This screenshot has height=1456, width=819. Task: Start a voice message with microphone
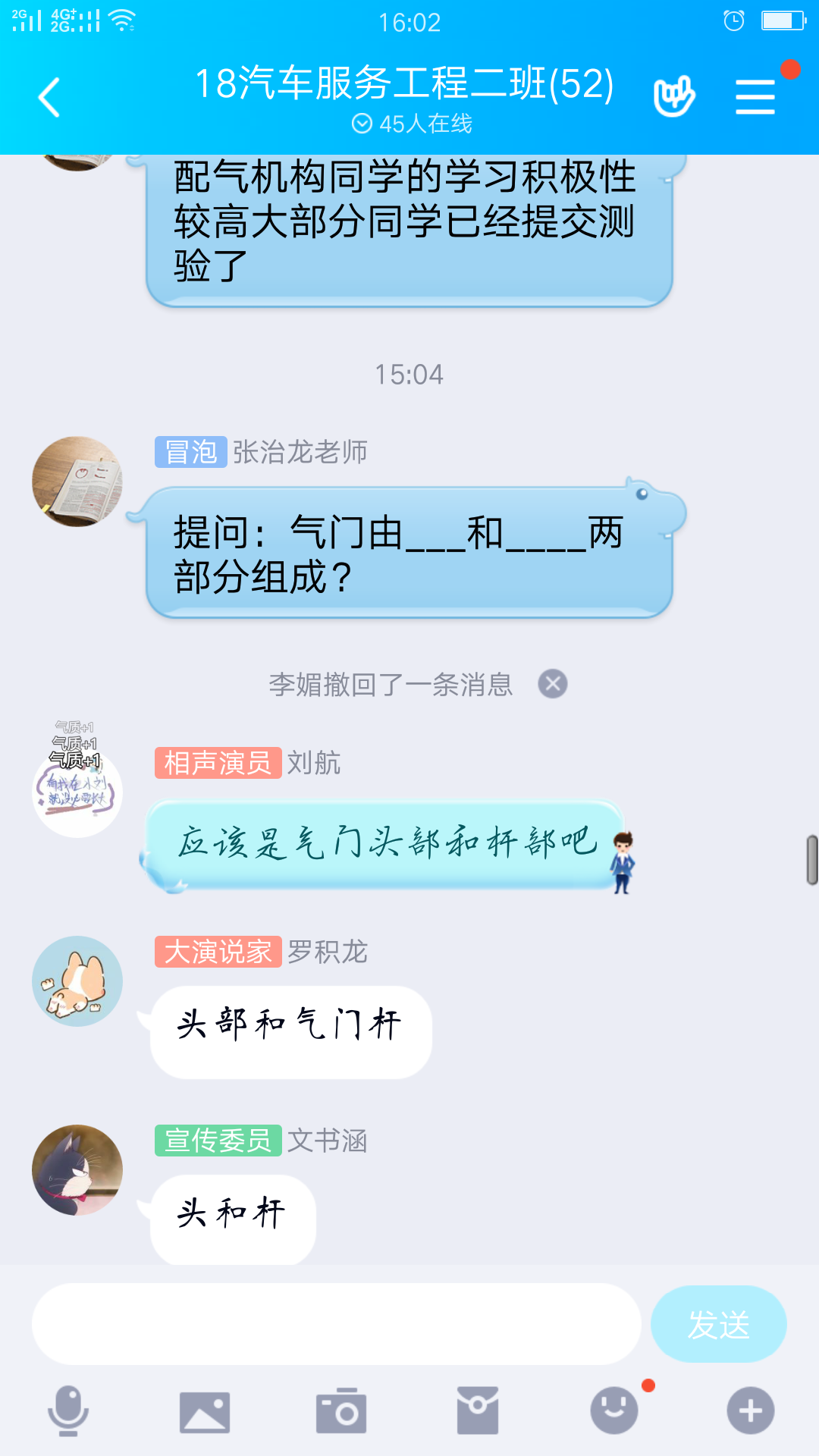pyautogui.click(x=68, y=1410)
